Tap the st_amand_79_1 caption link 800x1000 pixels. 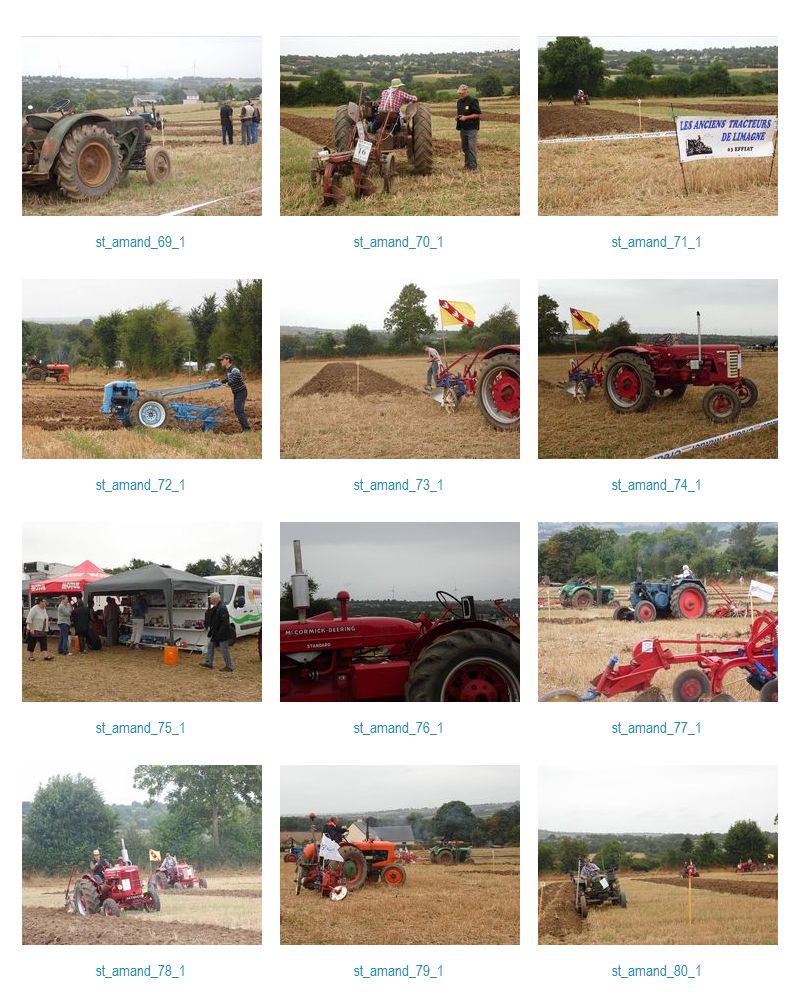pos(398,971)
